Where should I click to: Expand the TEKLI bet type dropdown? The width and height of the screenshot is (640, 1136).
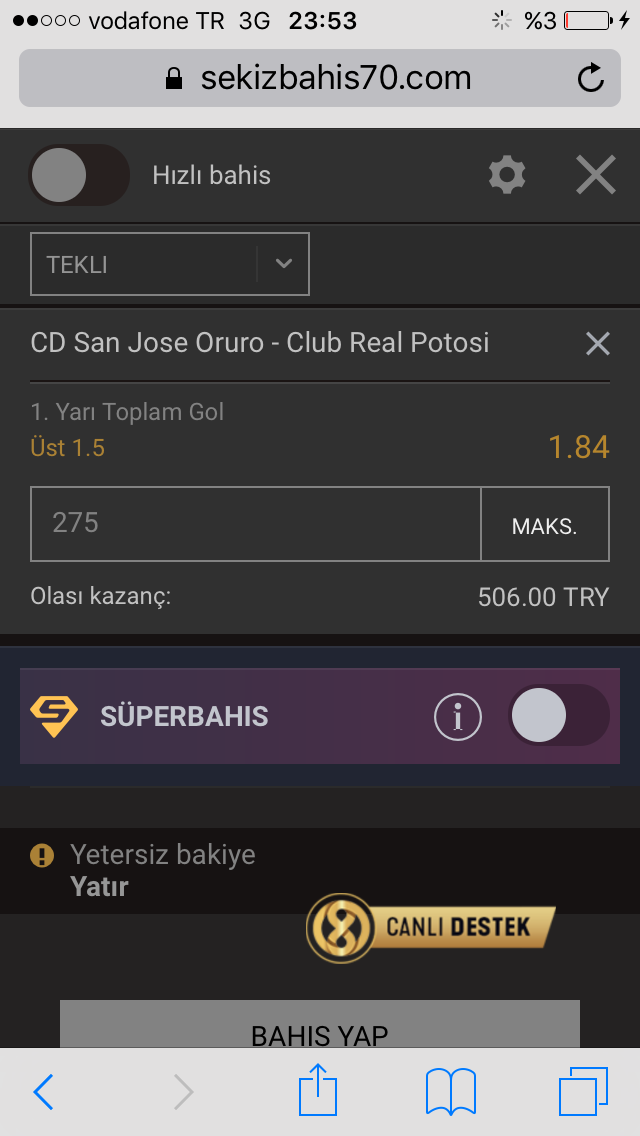tap(170, 264)
